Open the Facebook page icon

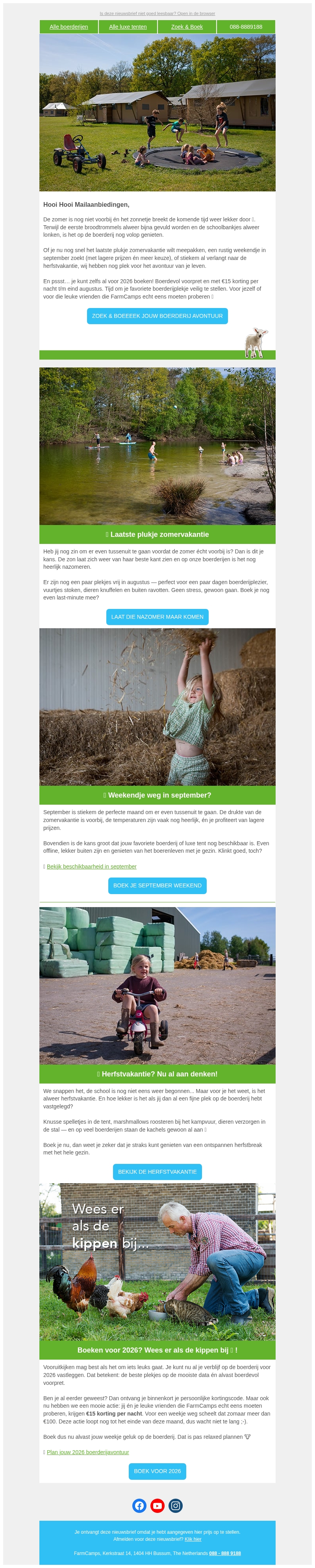click(139, 1505)
